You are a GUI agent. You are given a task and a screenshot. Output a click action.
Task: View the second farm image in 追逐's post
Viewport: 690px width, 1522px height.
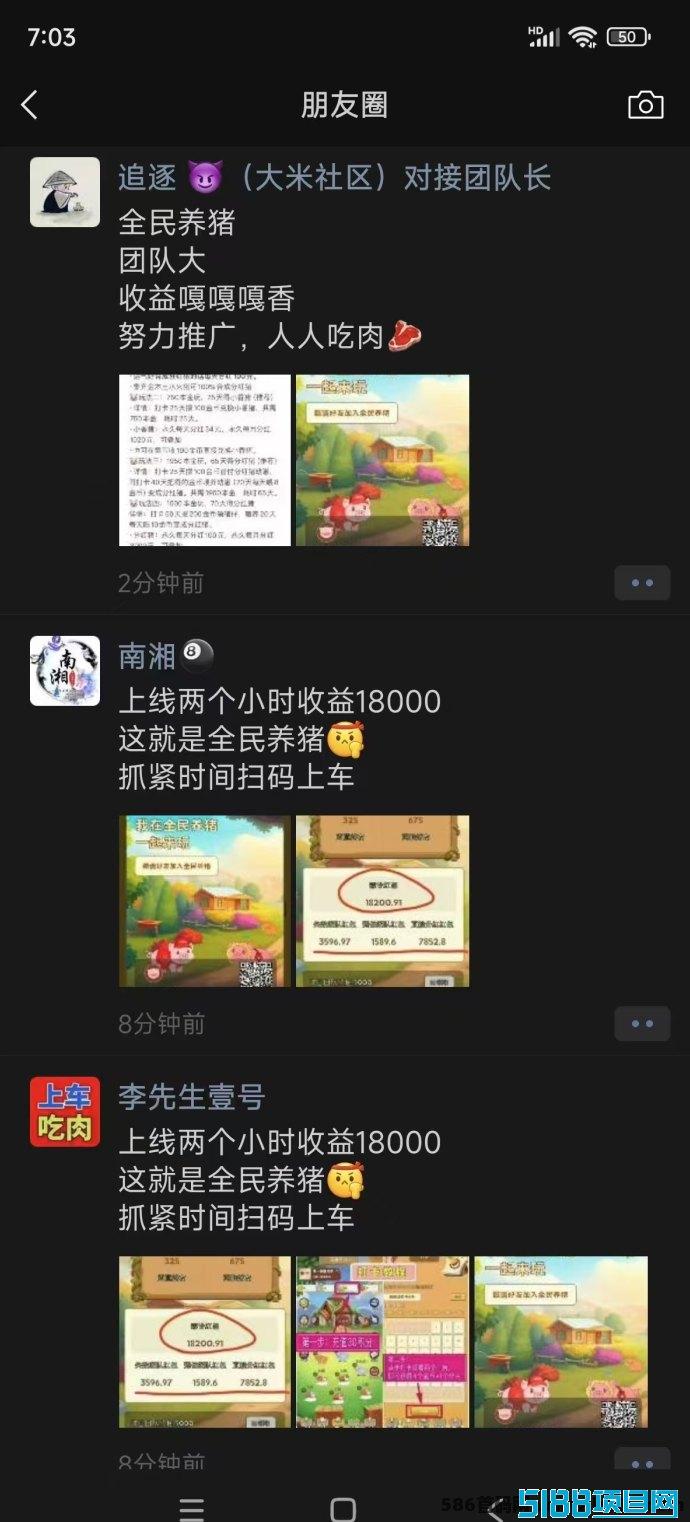pos(382,460)
